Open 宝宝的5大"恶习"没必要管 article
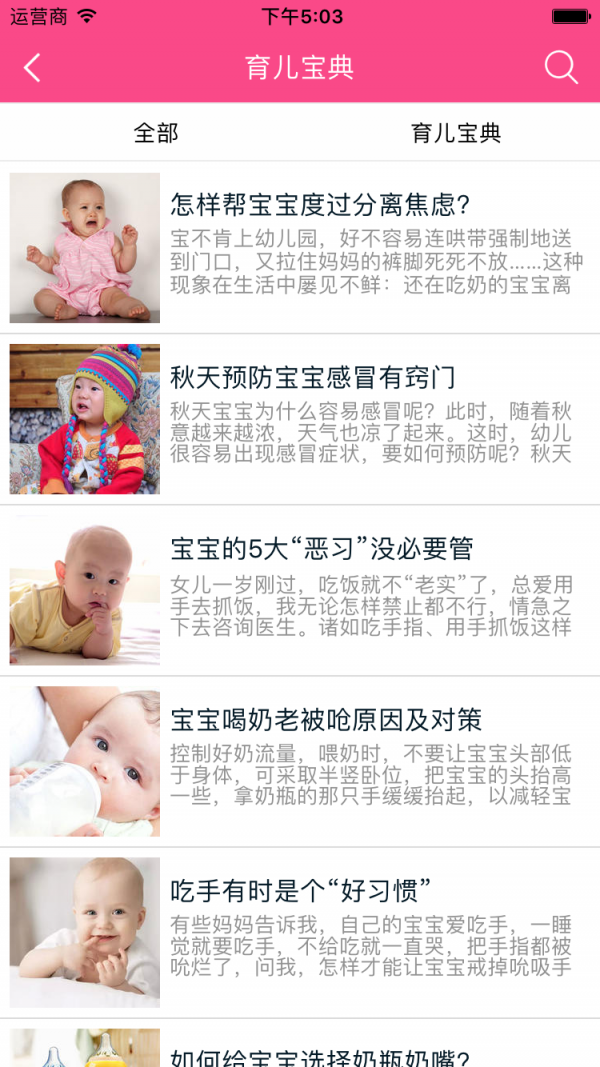 coord(322,549)
